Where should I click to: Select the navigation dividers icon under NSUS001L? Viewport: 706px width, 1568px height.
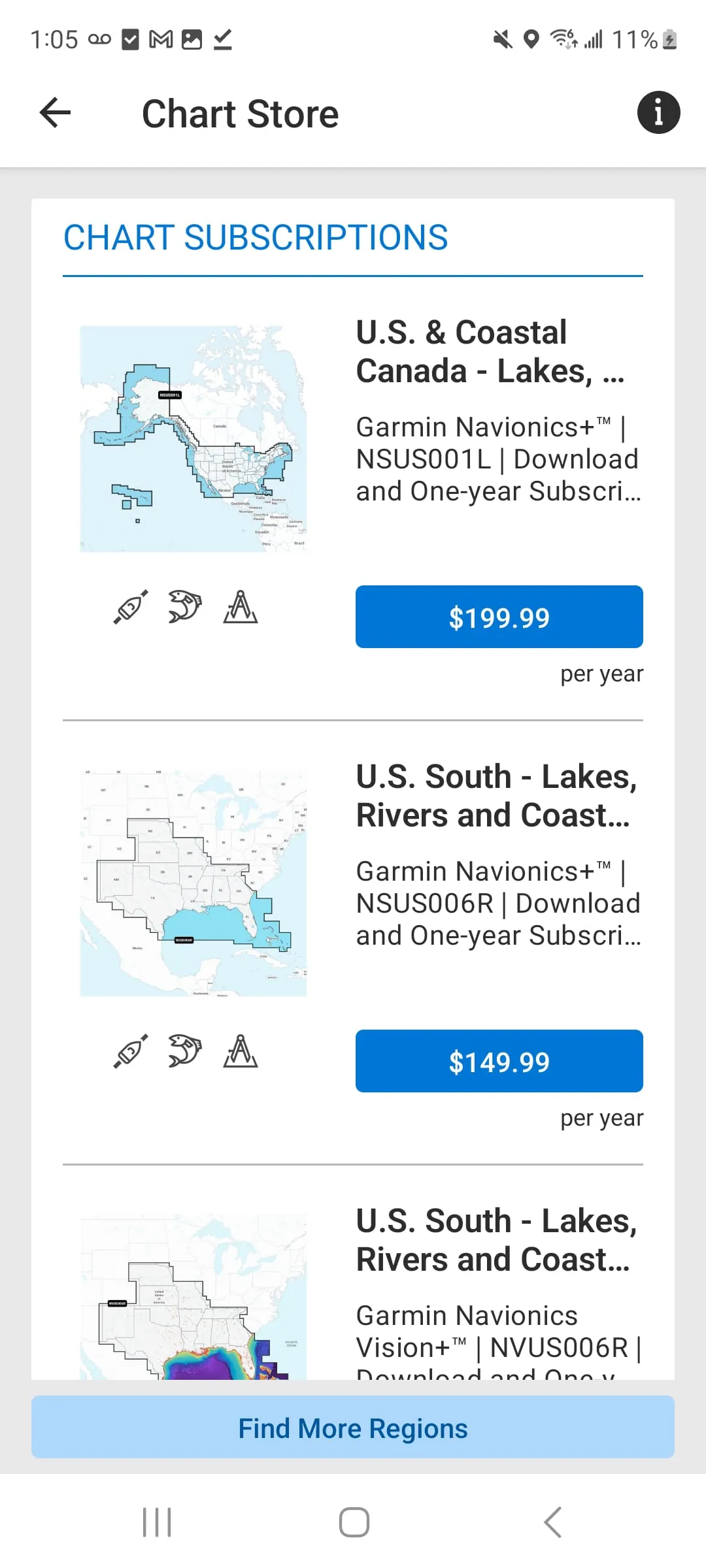[241, 608]
